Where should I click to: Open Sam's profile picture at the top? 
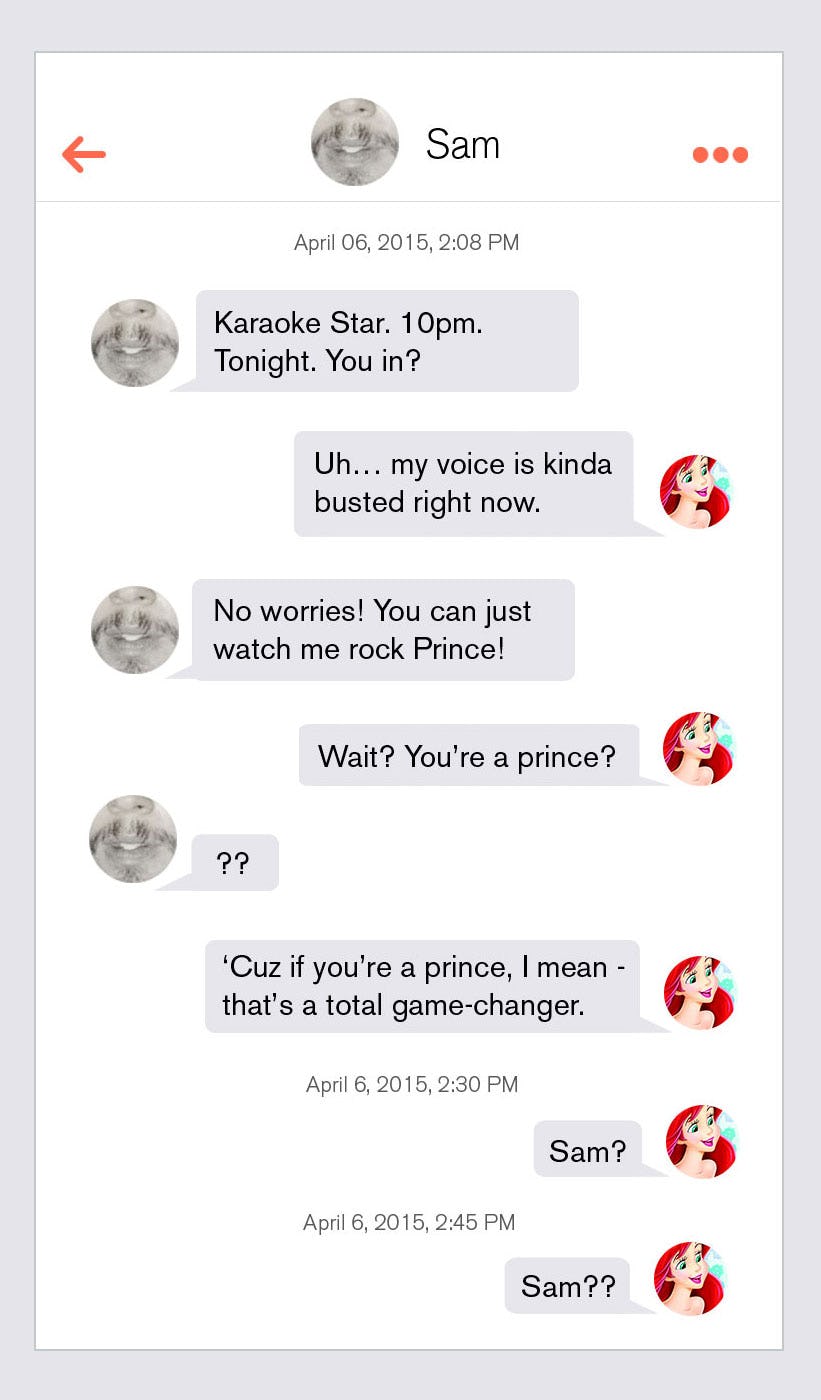point(354,142)
